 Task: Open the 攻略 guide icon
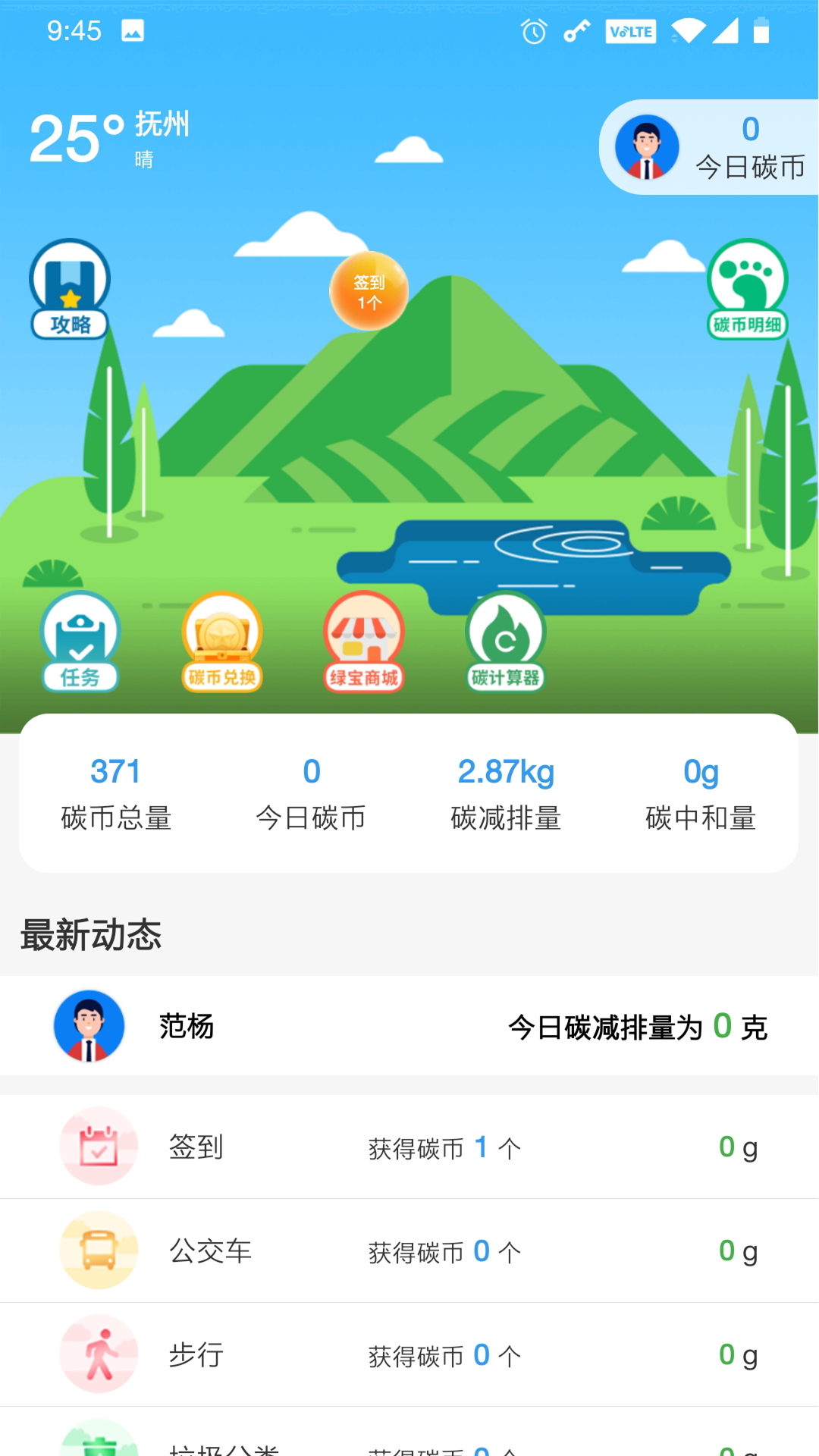click(70, 290)
